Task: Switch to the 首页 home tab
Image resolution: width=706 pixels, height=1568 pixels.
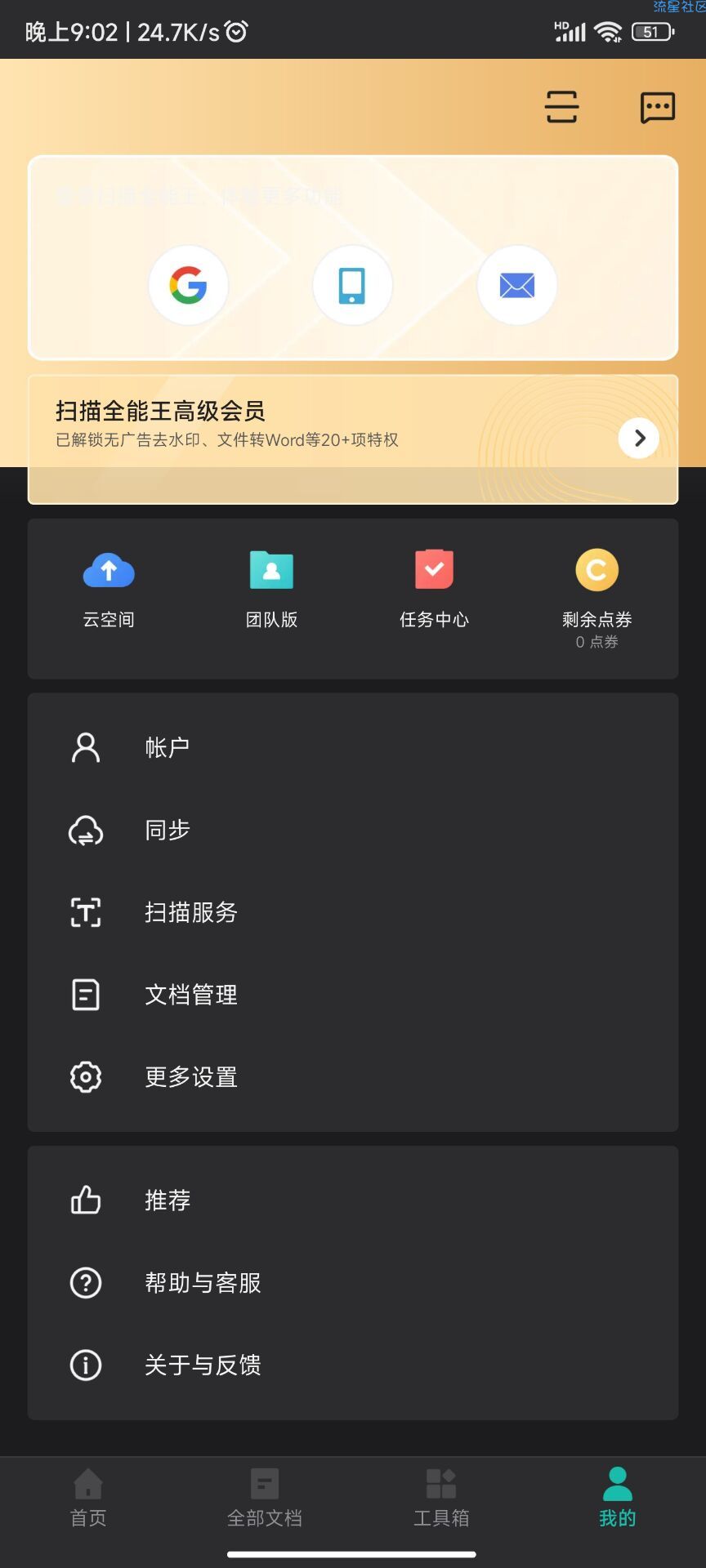Action: pos(87,1499)
